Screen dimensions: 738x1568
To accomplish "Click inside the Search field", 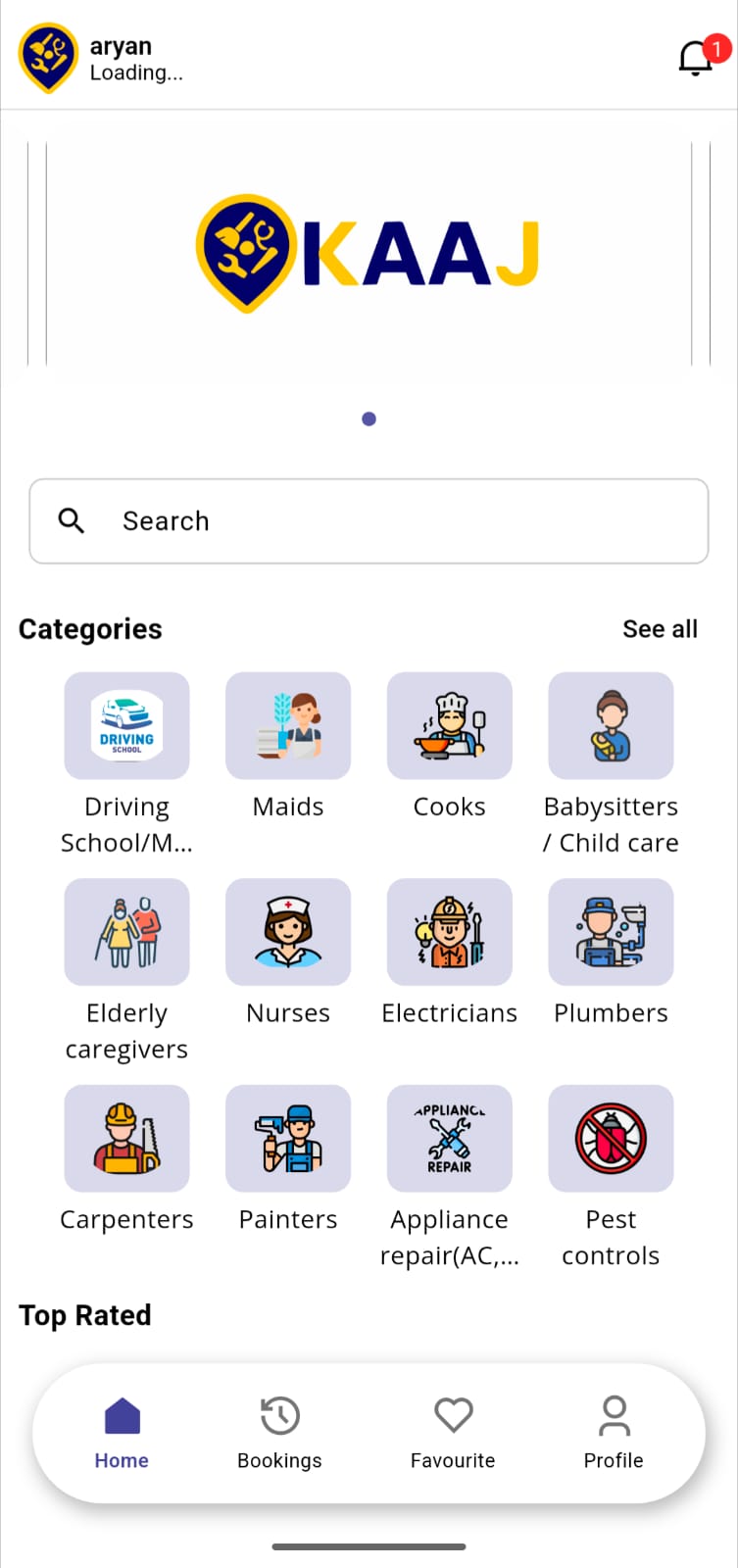I will pyautogui.click(x=369, y=520).
